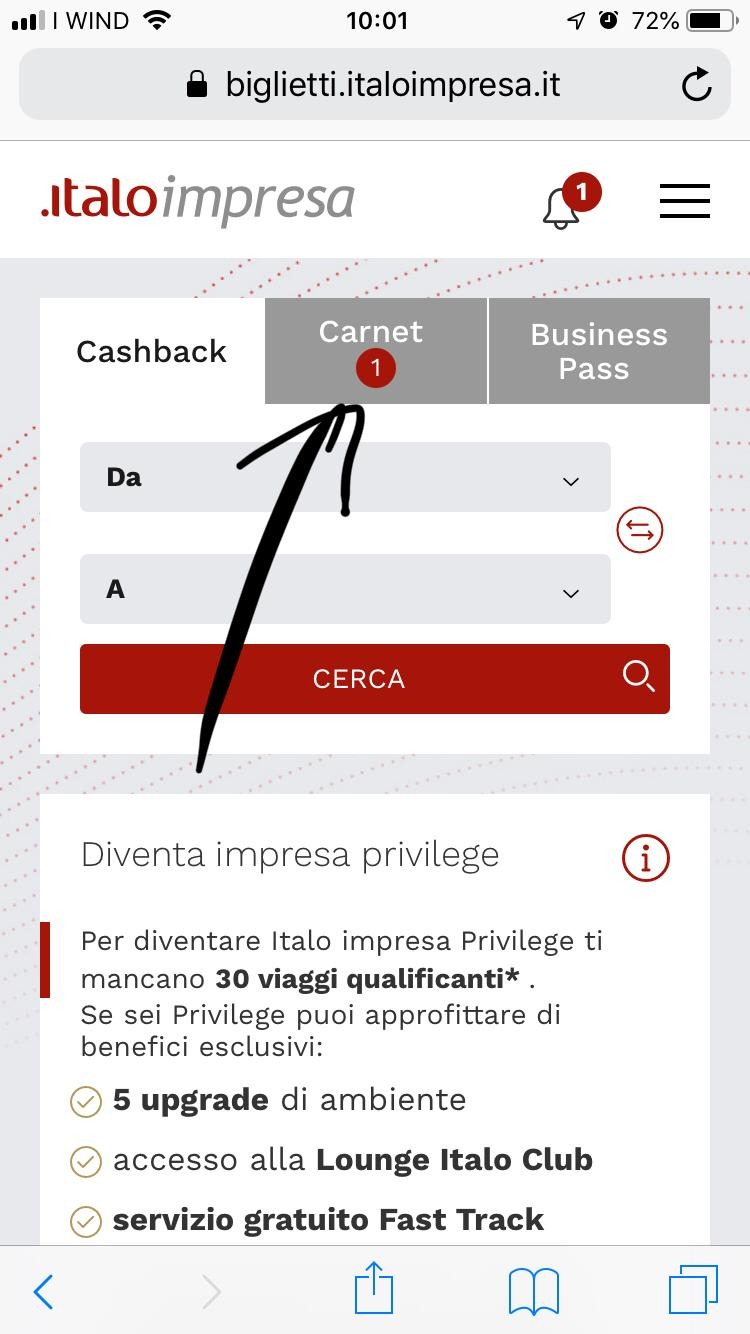
Task: Swap departure and destination stations
Action: click(x=640, y=530)
